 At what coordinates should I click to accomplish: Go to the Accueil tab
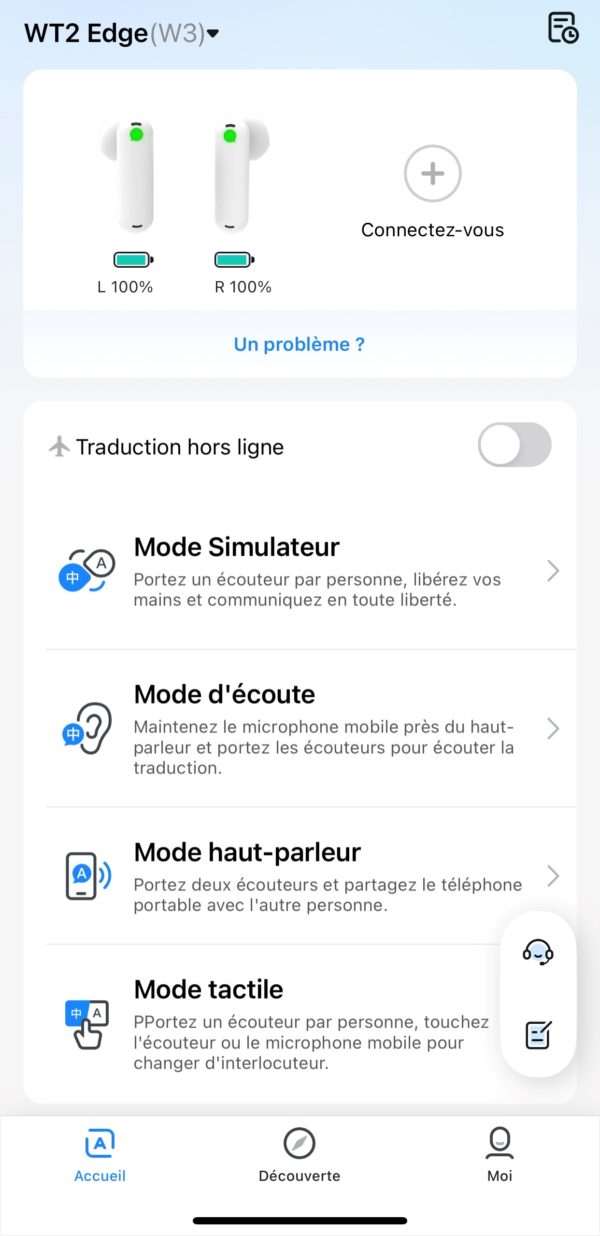pyautogui.click(x=100, y=1156)
